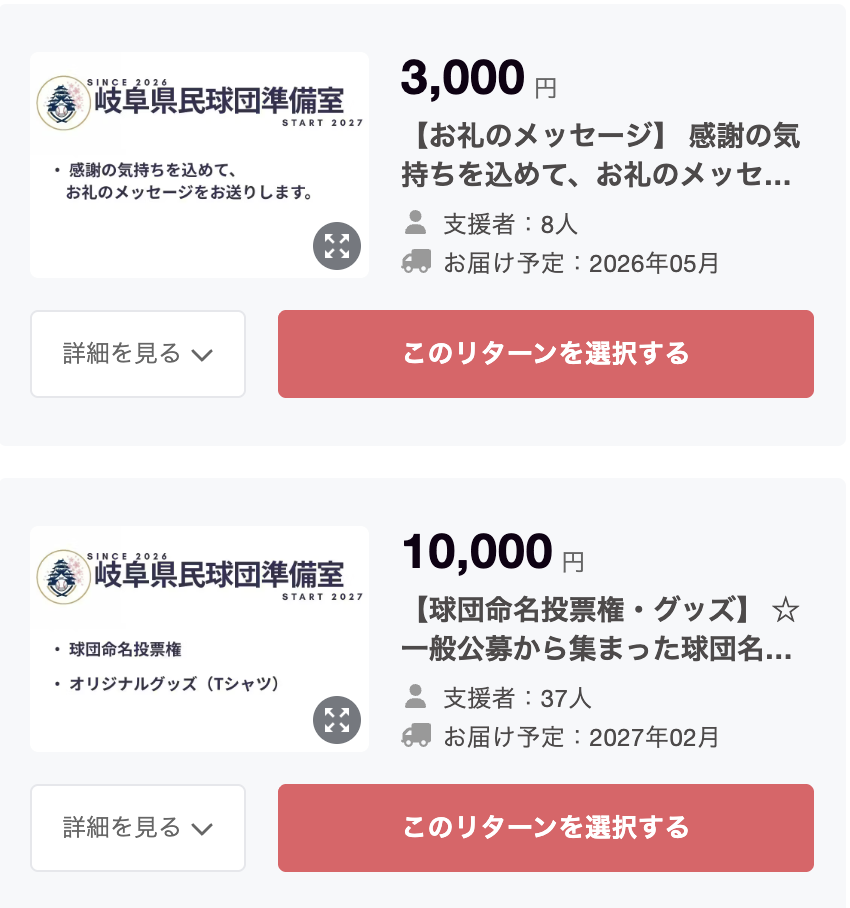Select このリターンを選択する for the 10,000円 reward

pyautogui.click(x=546, y=828)
